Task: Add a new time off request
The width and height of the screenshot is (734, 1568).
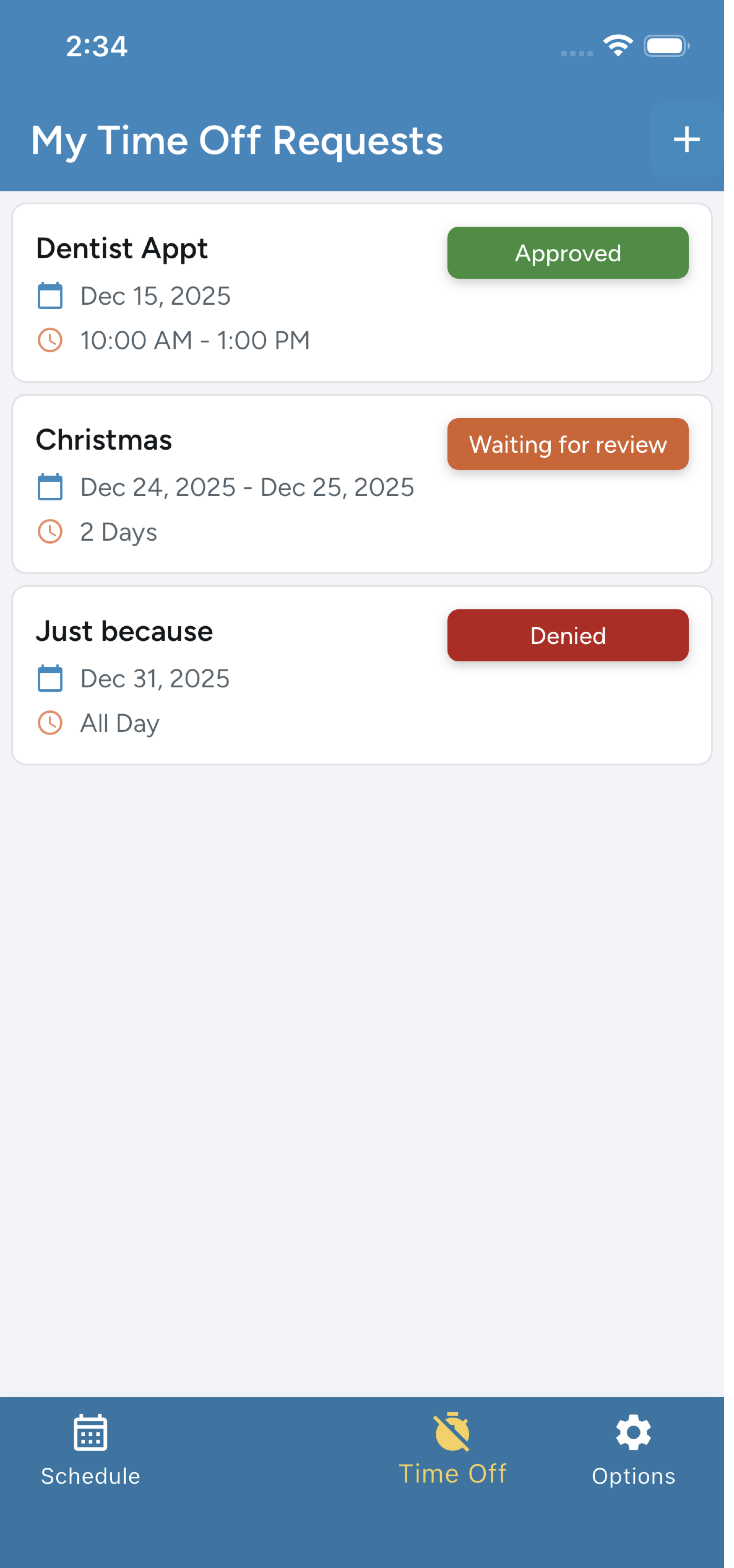Action: tap(686, 140)
